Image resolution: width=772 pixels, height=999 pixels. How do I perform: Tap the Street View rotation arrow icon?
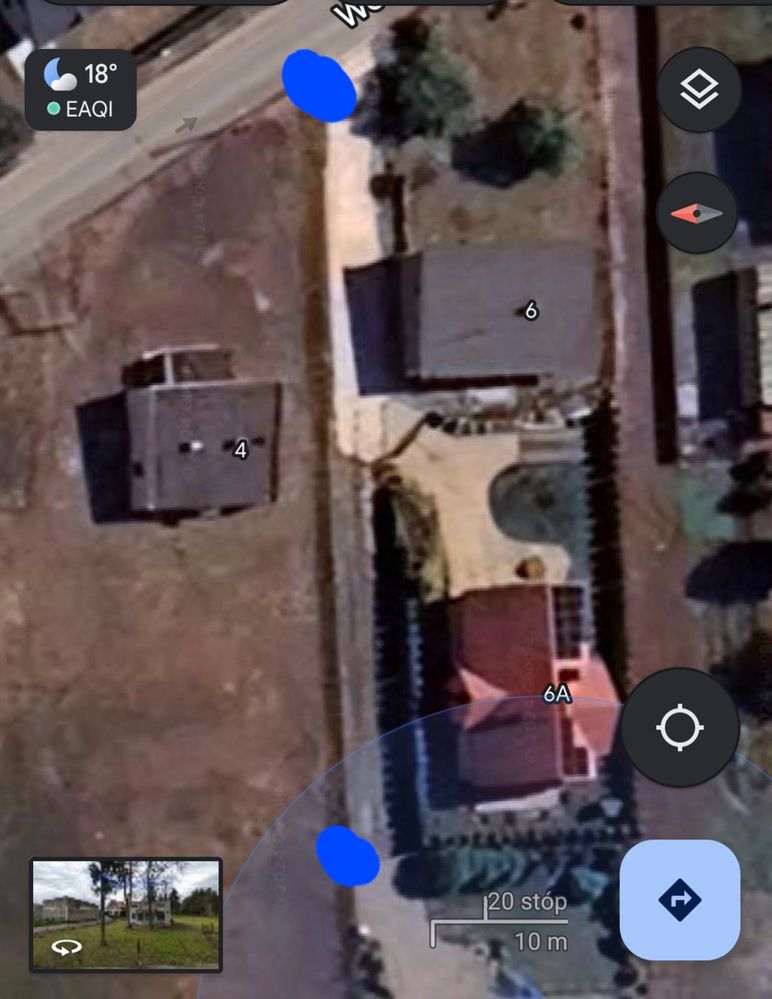(64, 948)
